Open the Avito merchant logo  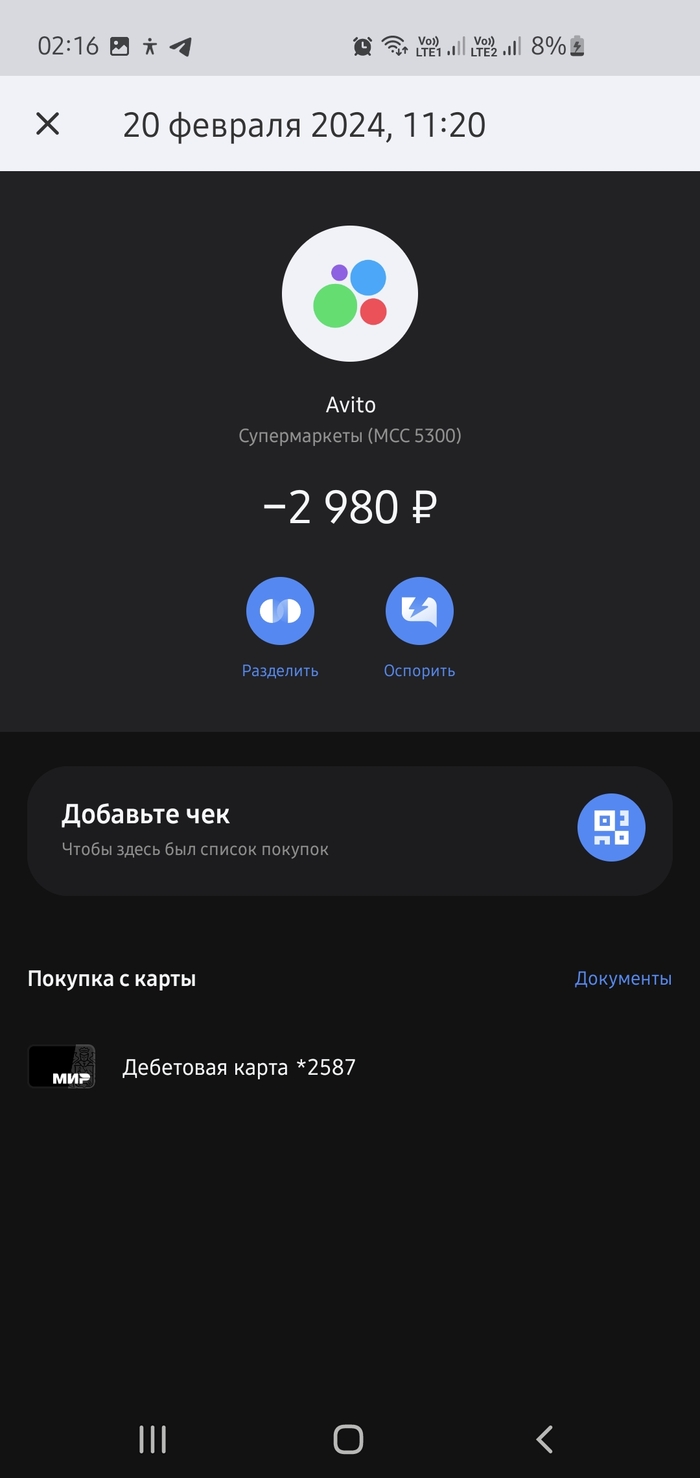(350, 294)
